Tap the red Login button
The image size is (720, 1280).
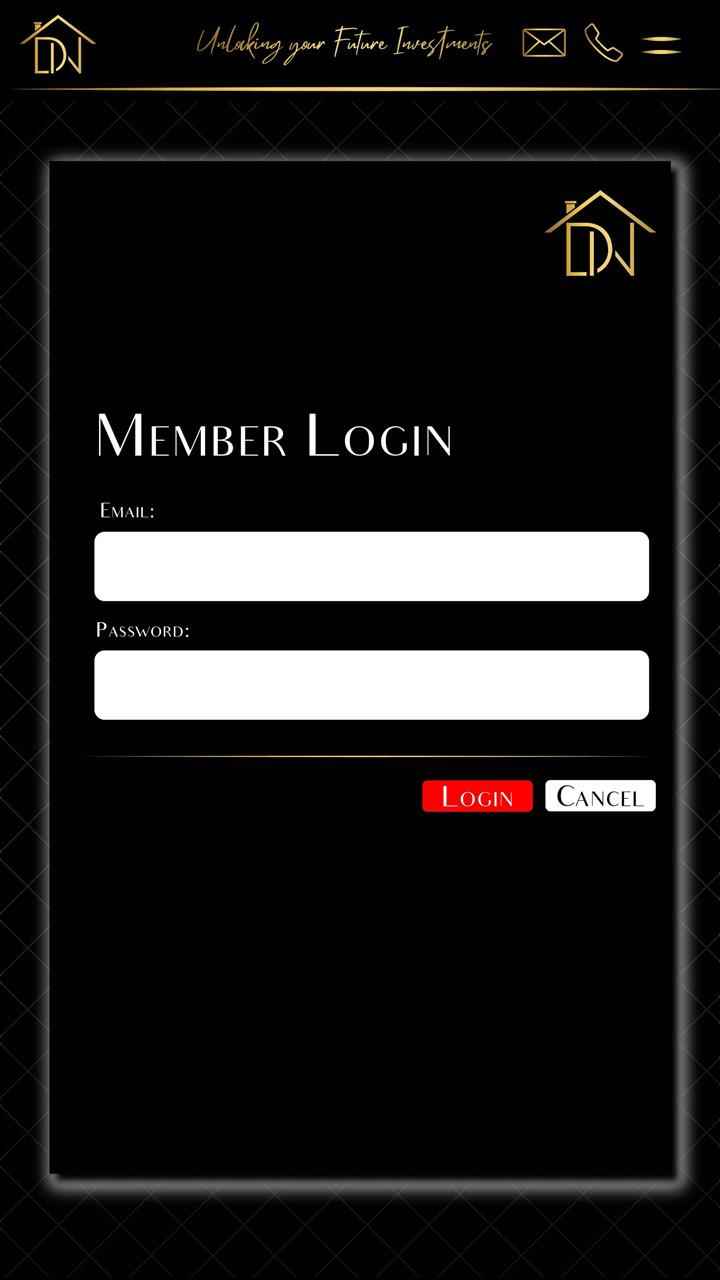pos(477,796)
